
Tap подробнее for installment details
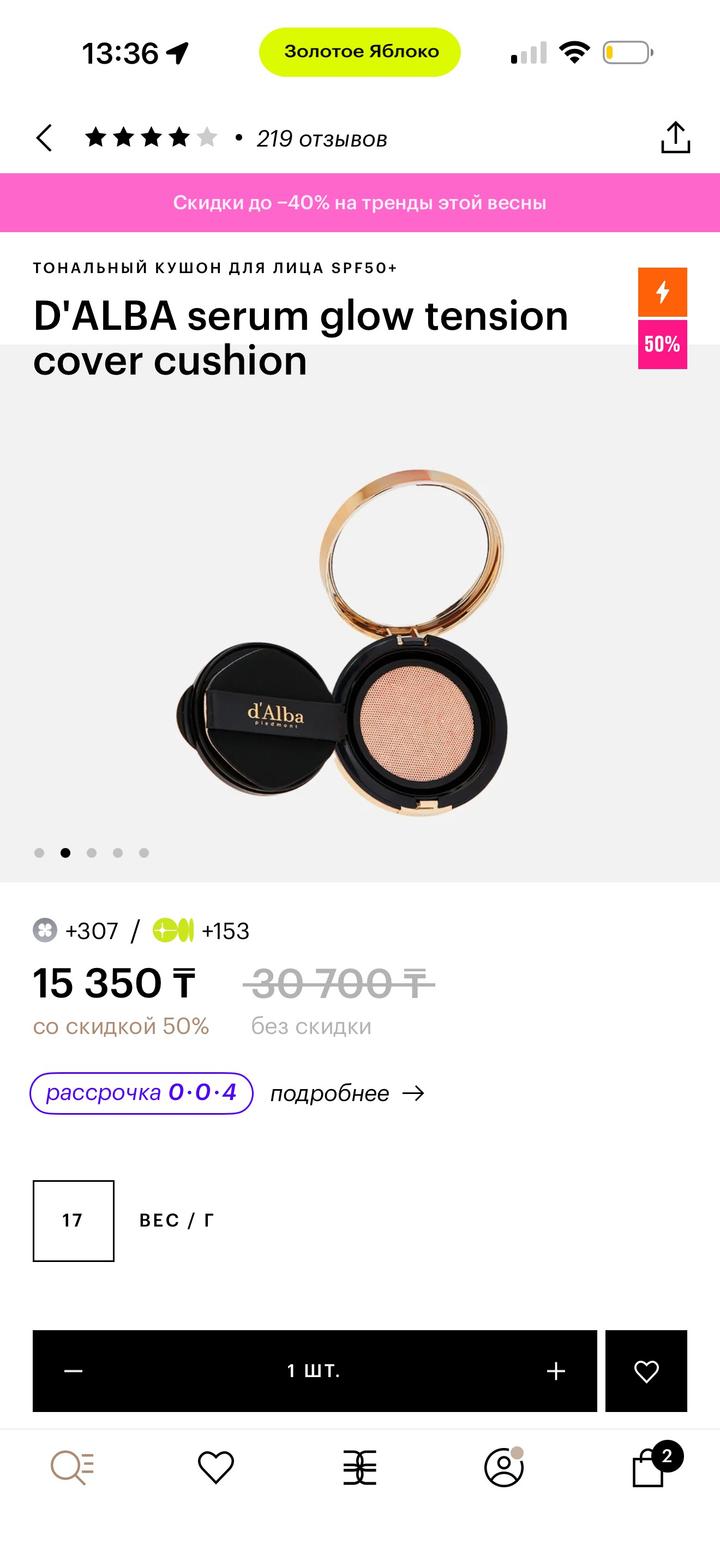click(347, 1093)
